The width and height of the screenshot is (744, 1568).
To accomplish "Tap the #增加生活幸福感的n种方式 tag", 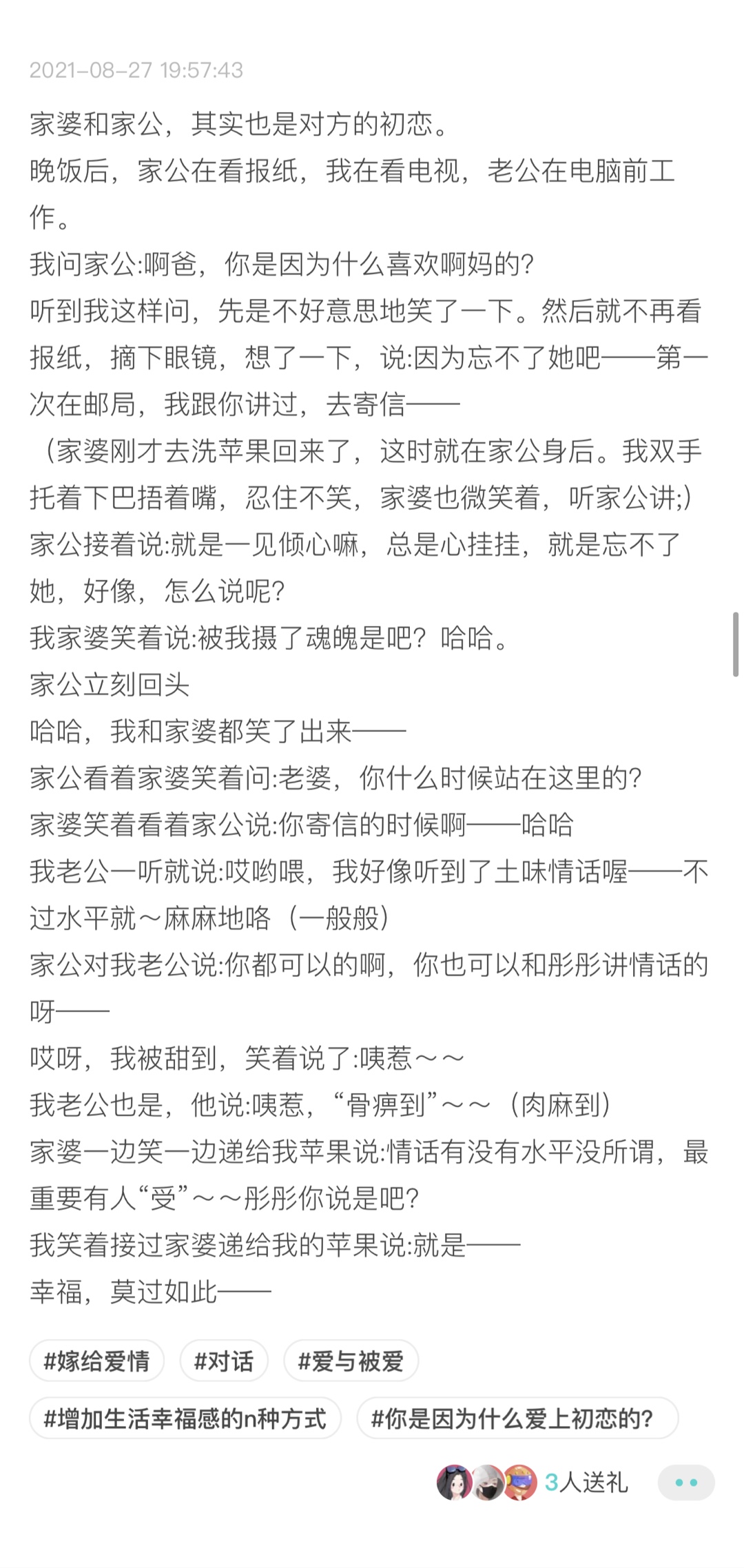I will point(185,1419).
